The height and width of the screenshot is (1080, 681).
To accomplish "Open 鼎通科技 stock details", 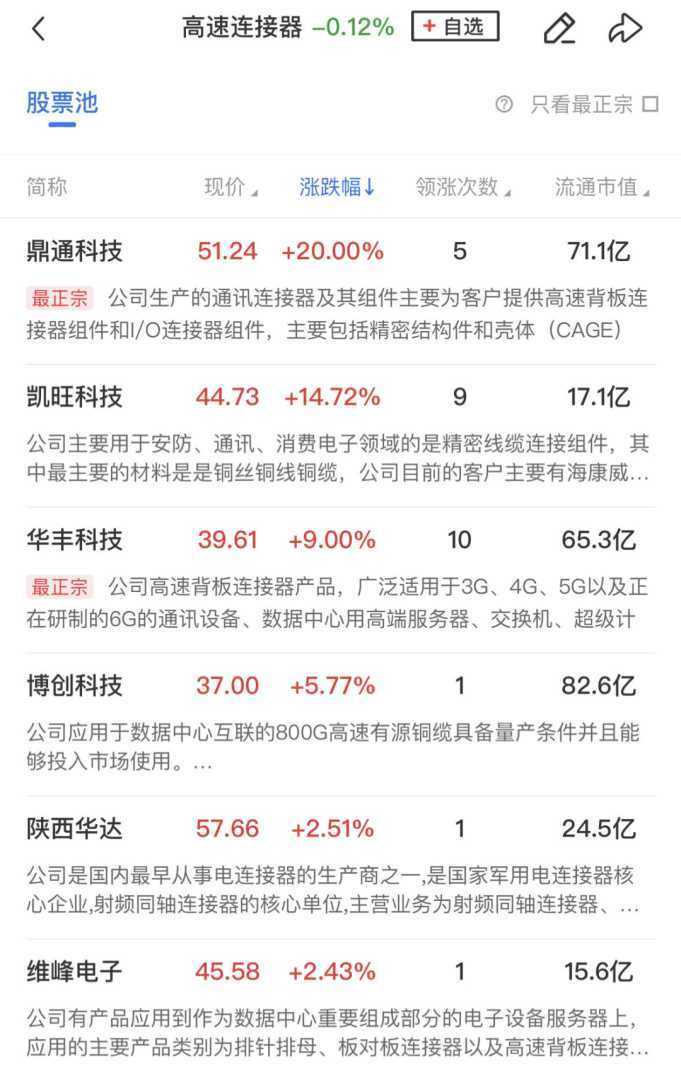I will [75, 251].
